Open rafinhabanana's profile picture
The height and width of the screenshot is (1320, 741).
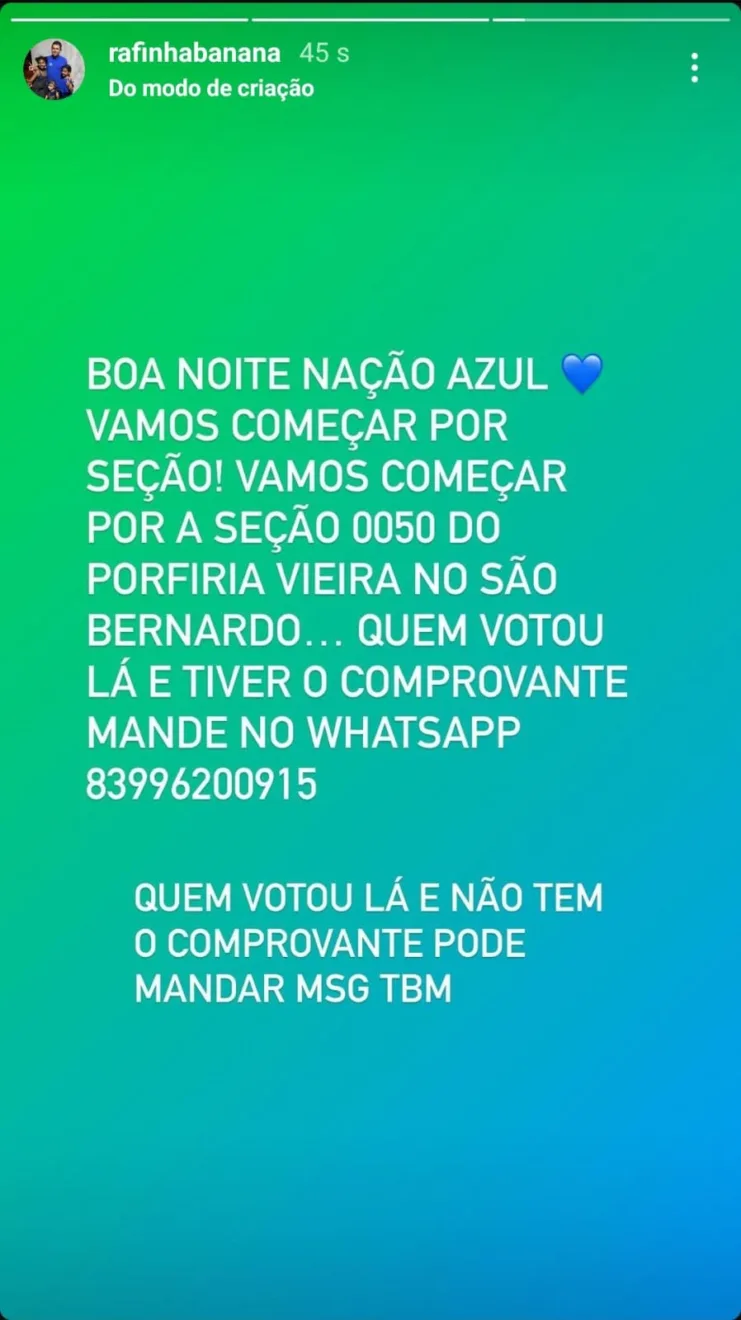click(54, 70)
